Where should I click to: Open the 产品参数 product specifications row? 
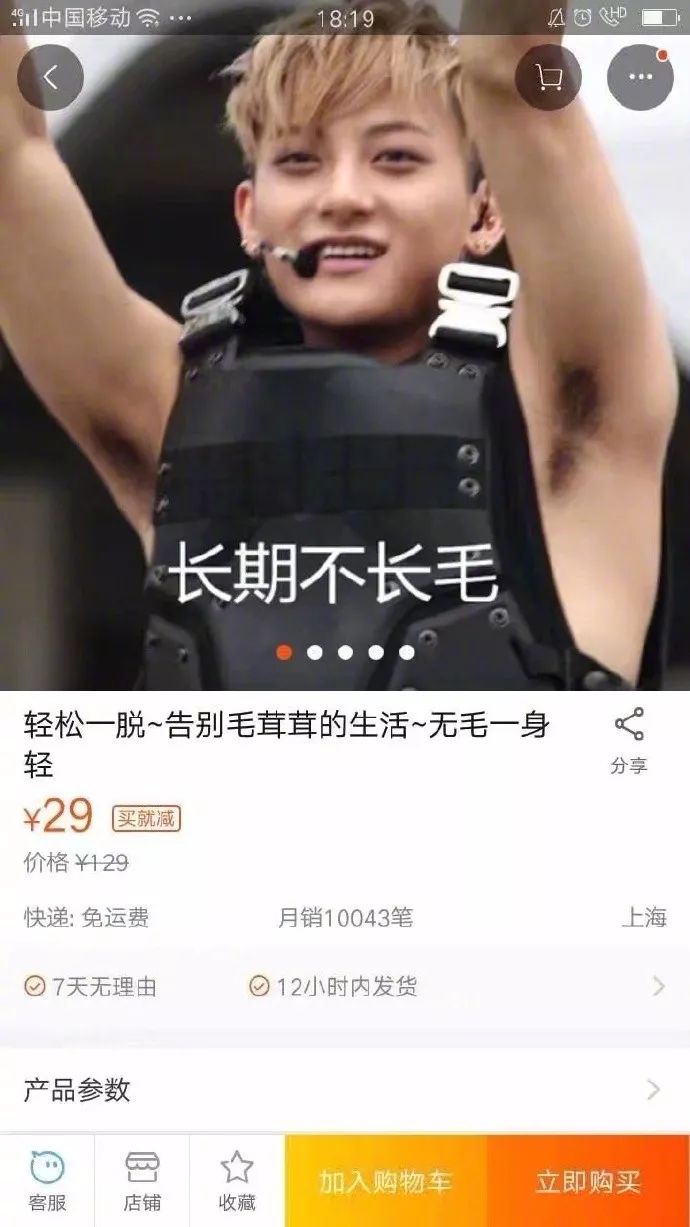tap(345, 1090)
